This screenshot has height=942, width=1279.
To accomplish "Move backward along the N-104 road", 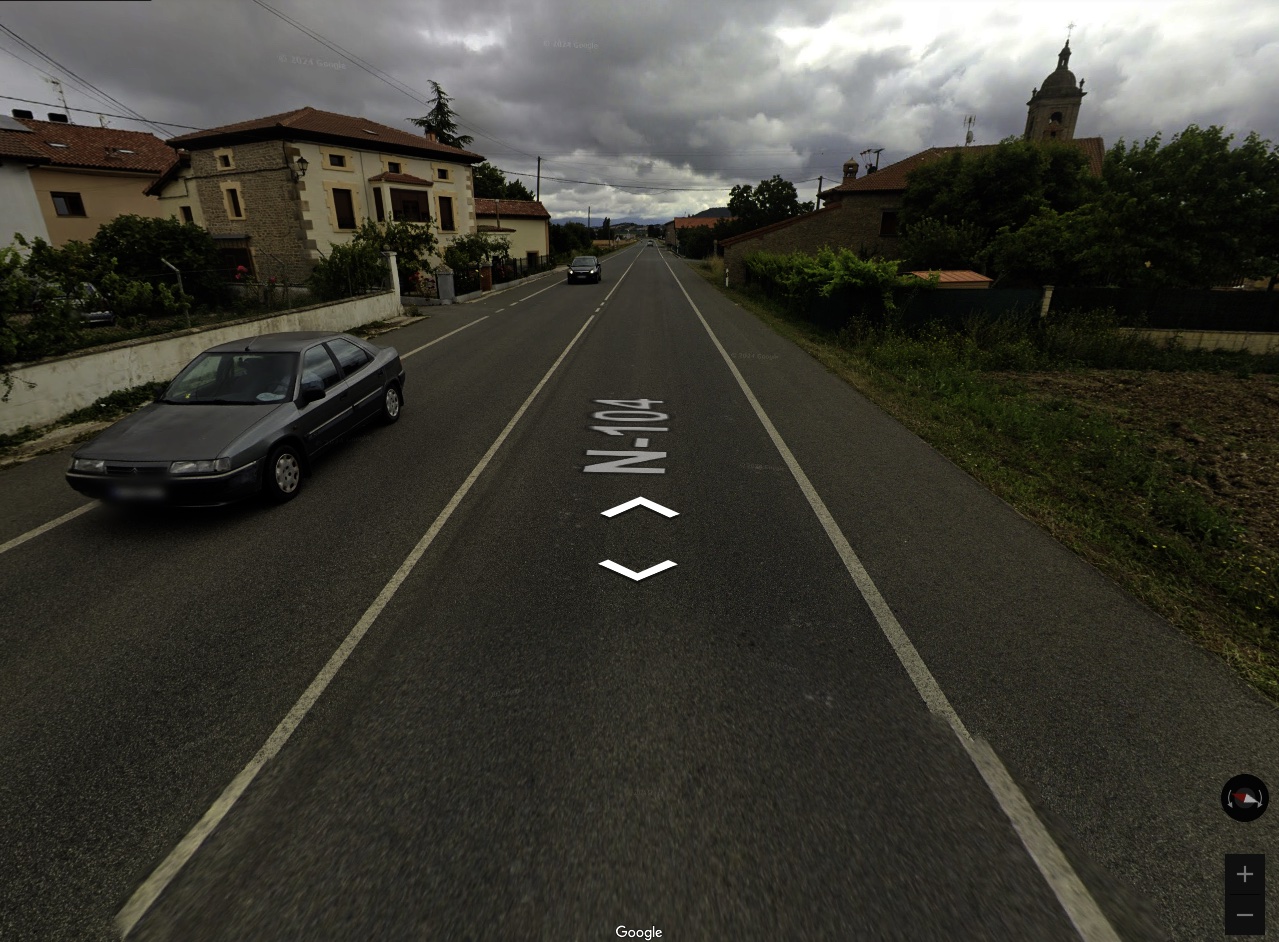I will pyautogui.click(x=638, y=570).
